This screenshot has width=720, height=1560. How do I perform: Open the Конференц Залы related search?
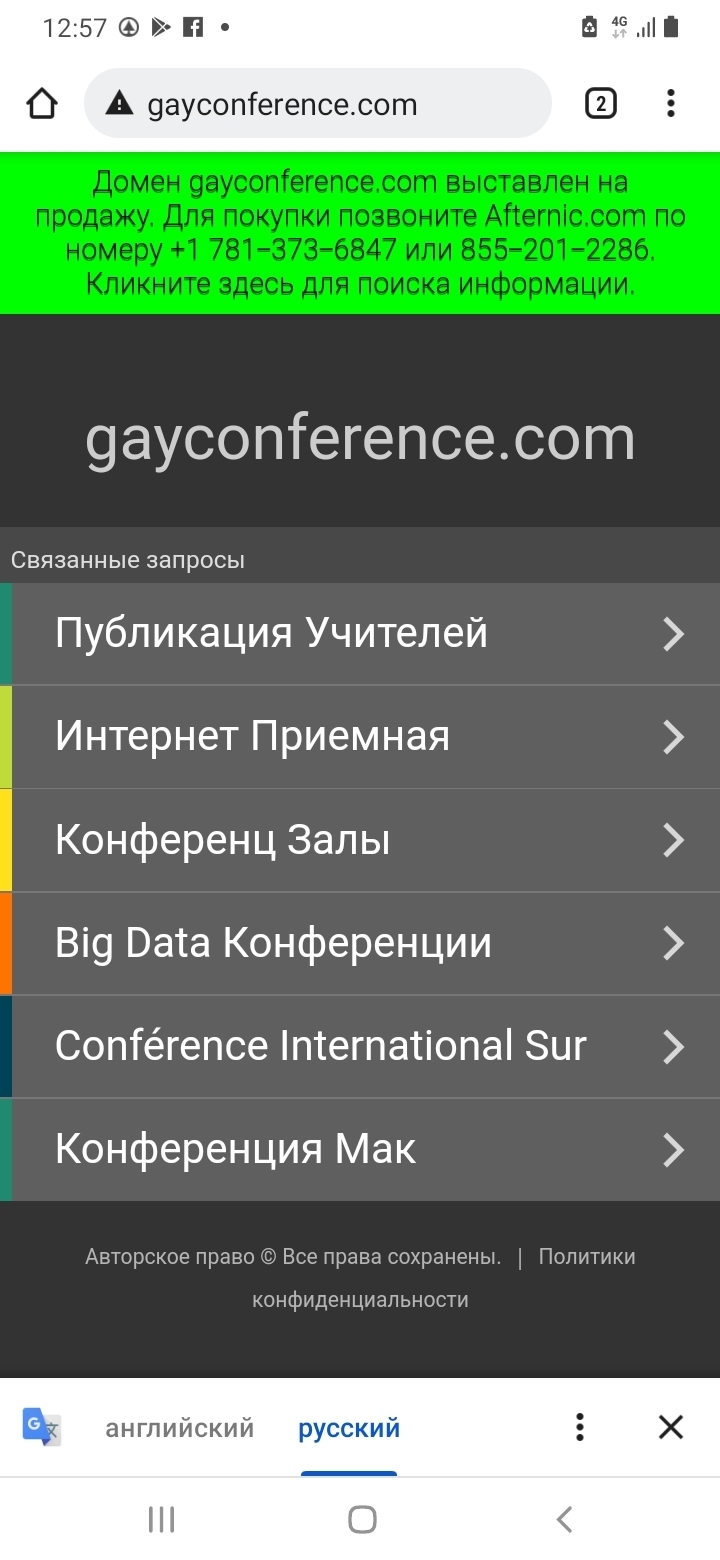(360, 840)
